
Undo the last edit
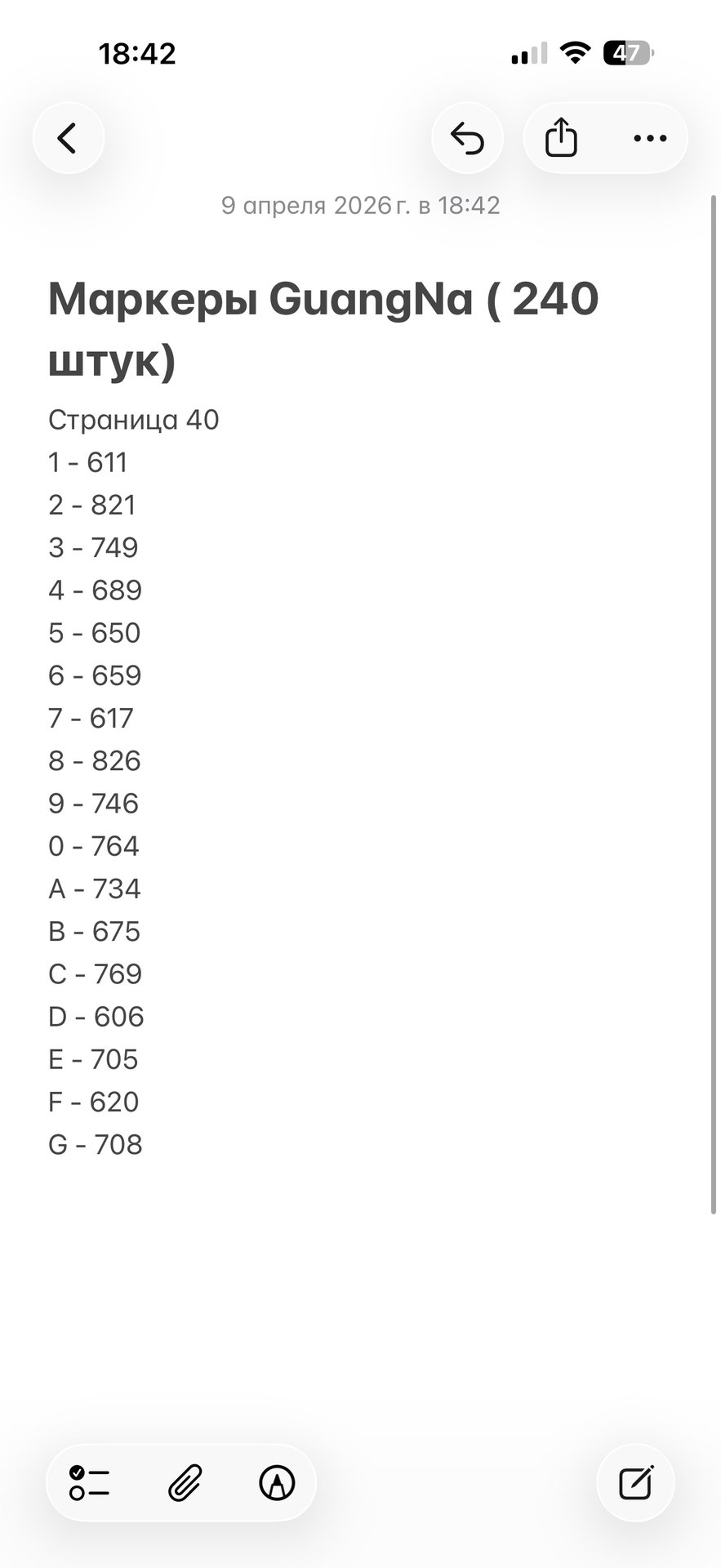click(x=468, y=138)
